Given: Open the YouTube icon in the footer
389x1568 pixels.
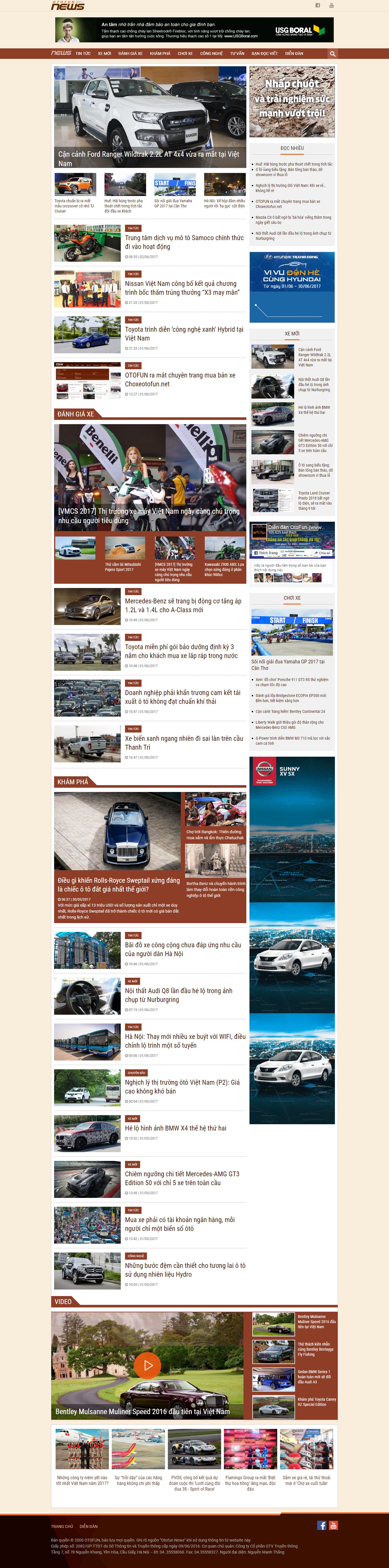Looking at the screenshot, I should click(x=333, y=1525).
